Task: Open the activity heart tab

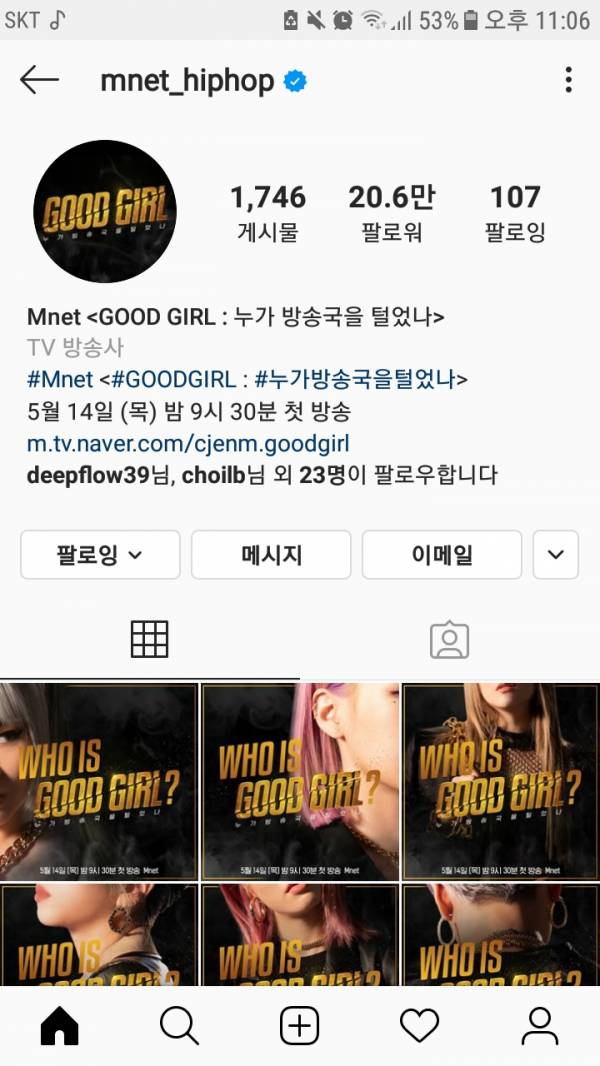Action: pos(419,1025)
